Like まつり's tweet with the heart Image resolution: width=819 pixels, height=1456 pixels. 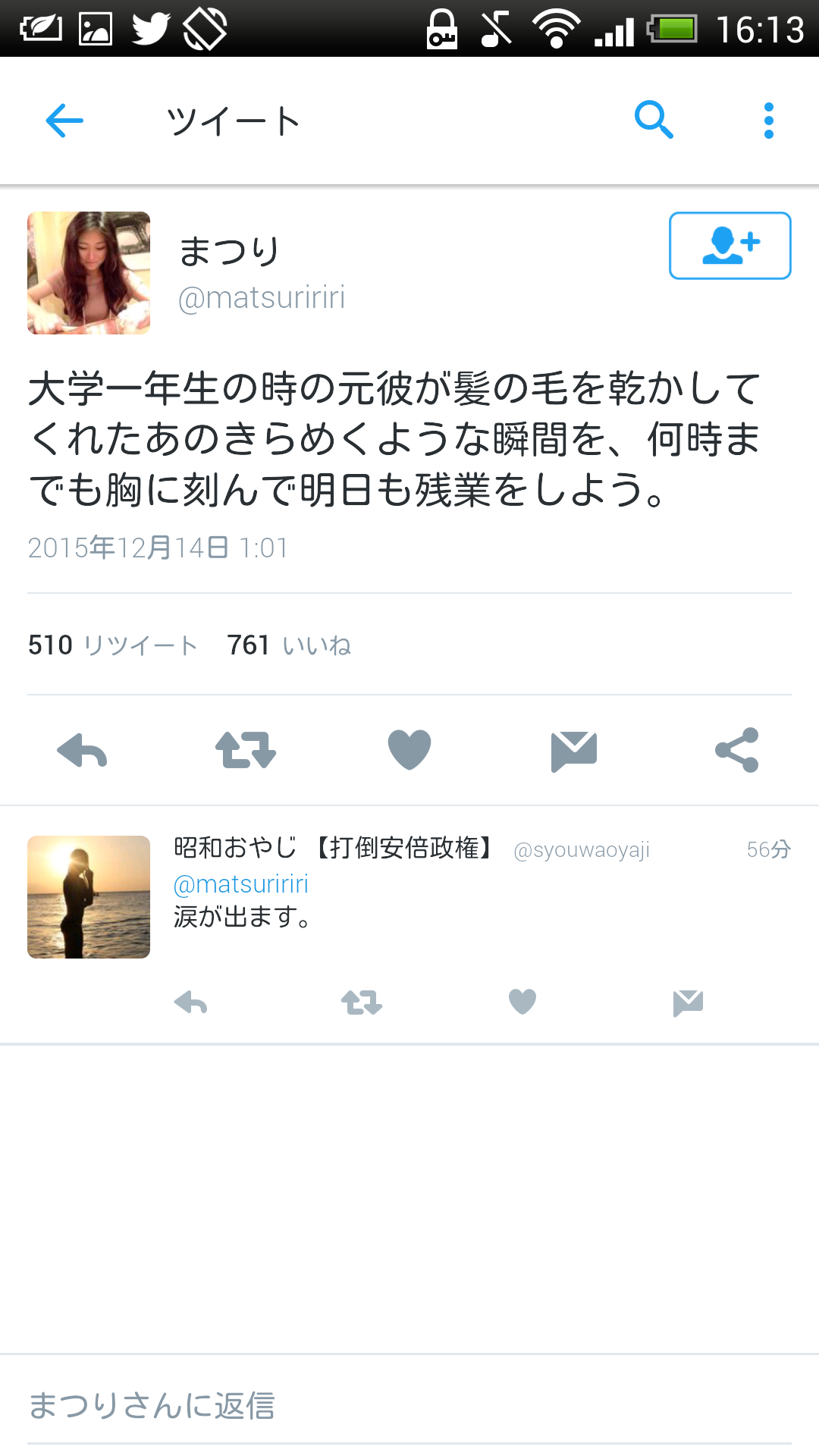pyautogui.click(x=409, y=750)
